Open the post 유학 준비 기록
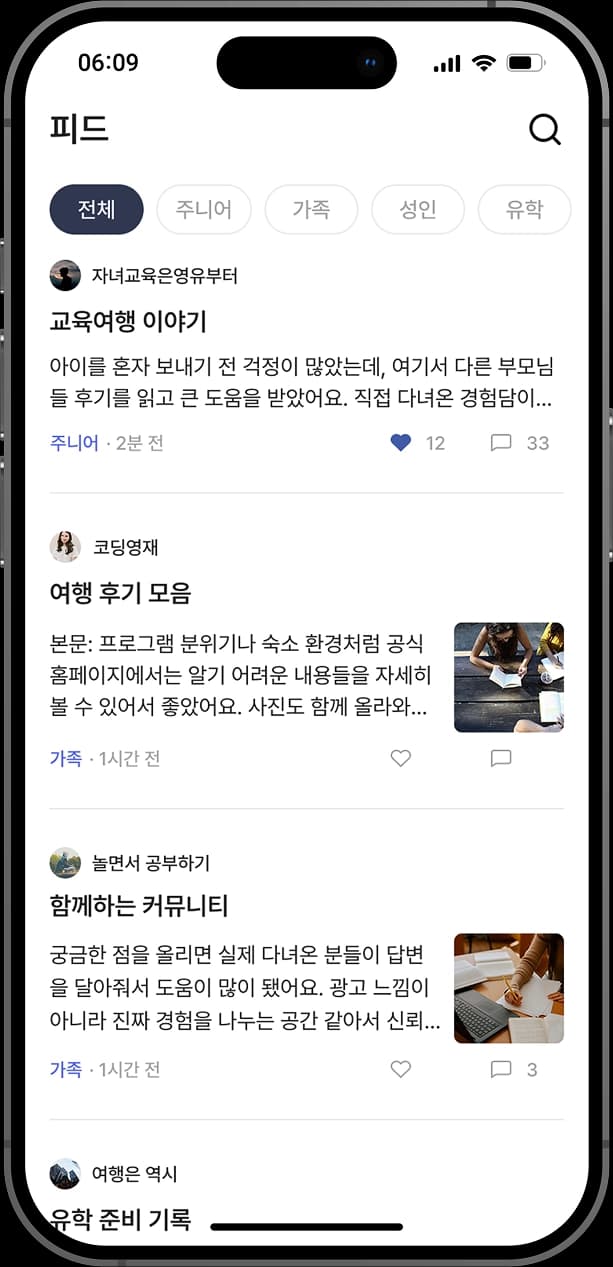This screenshot has width=613, height=1267. tap(120, 1219)
